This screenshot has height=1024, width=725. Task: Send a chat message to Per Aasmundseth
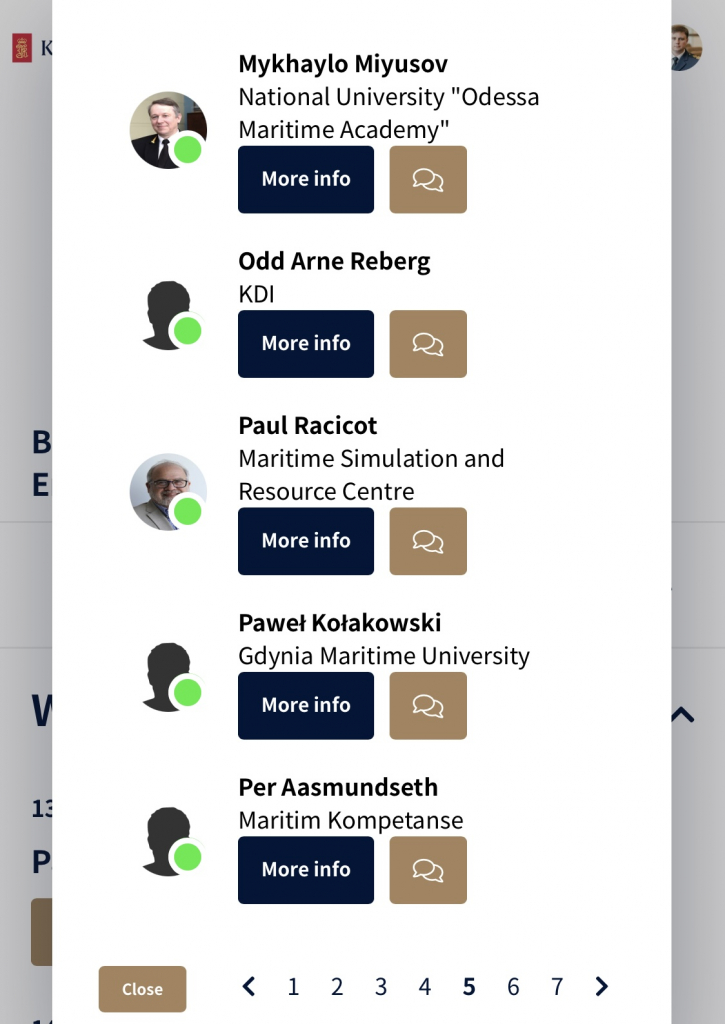point(428,870)
